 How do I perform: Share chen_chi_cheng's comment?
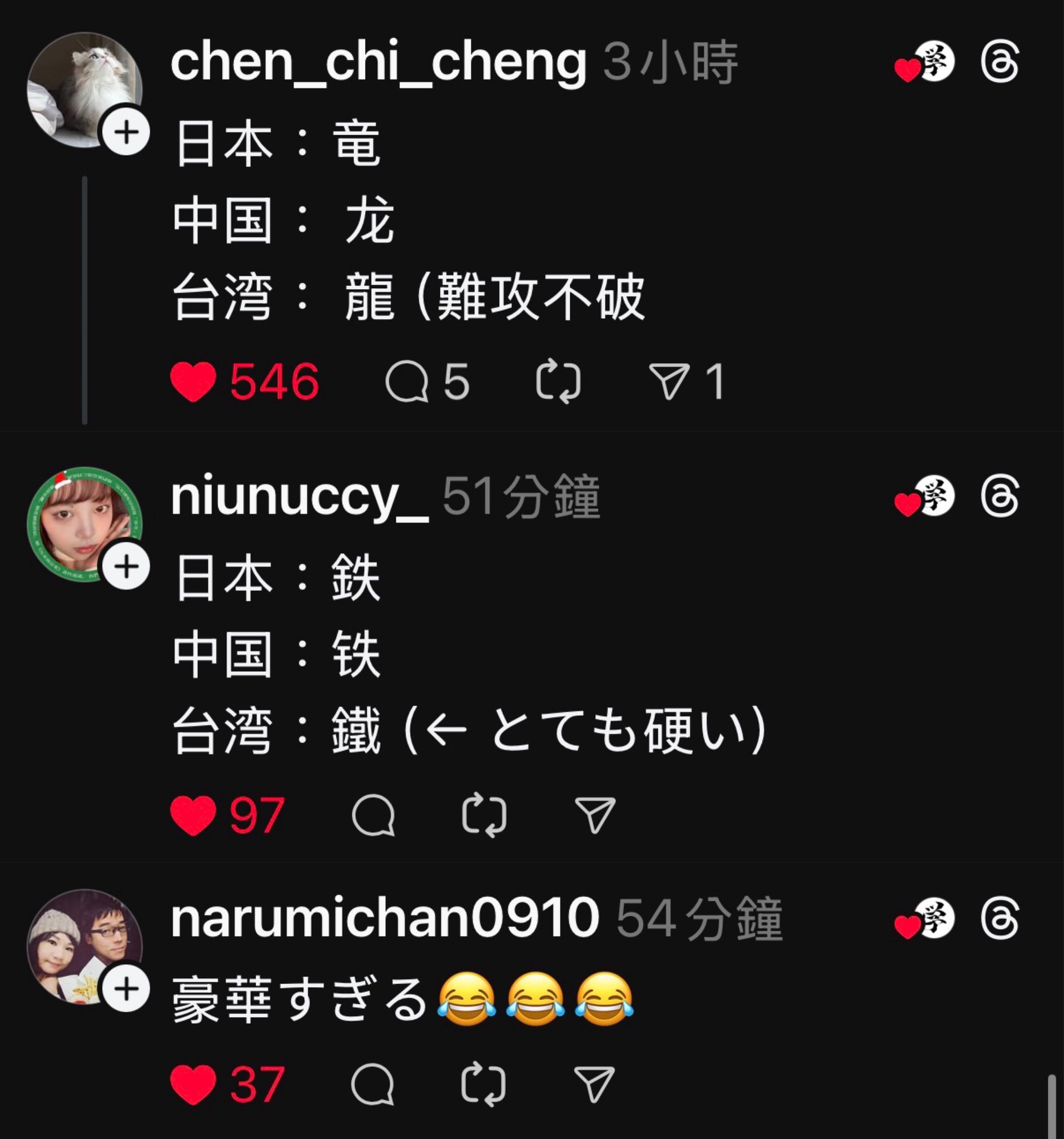668,381
